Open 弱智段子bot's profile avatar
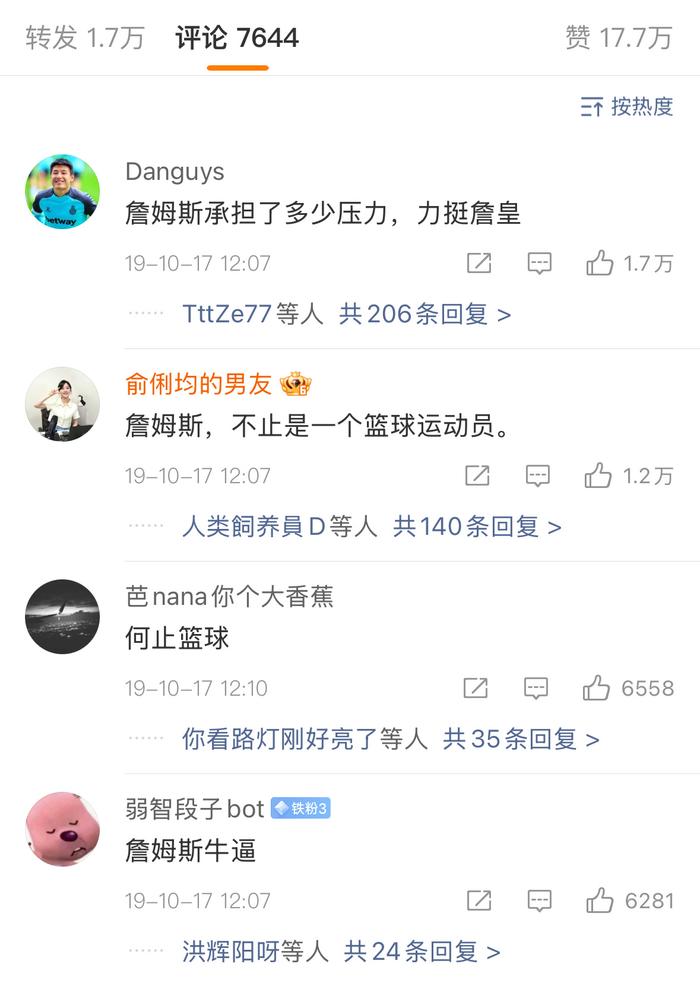Screen dimensions: 700x983 coord(62,829)
